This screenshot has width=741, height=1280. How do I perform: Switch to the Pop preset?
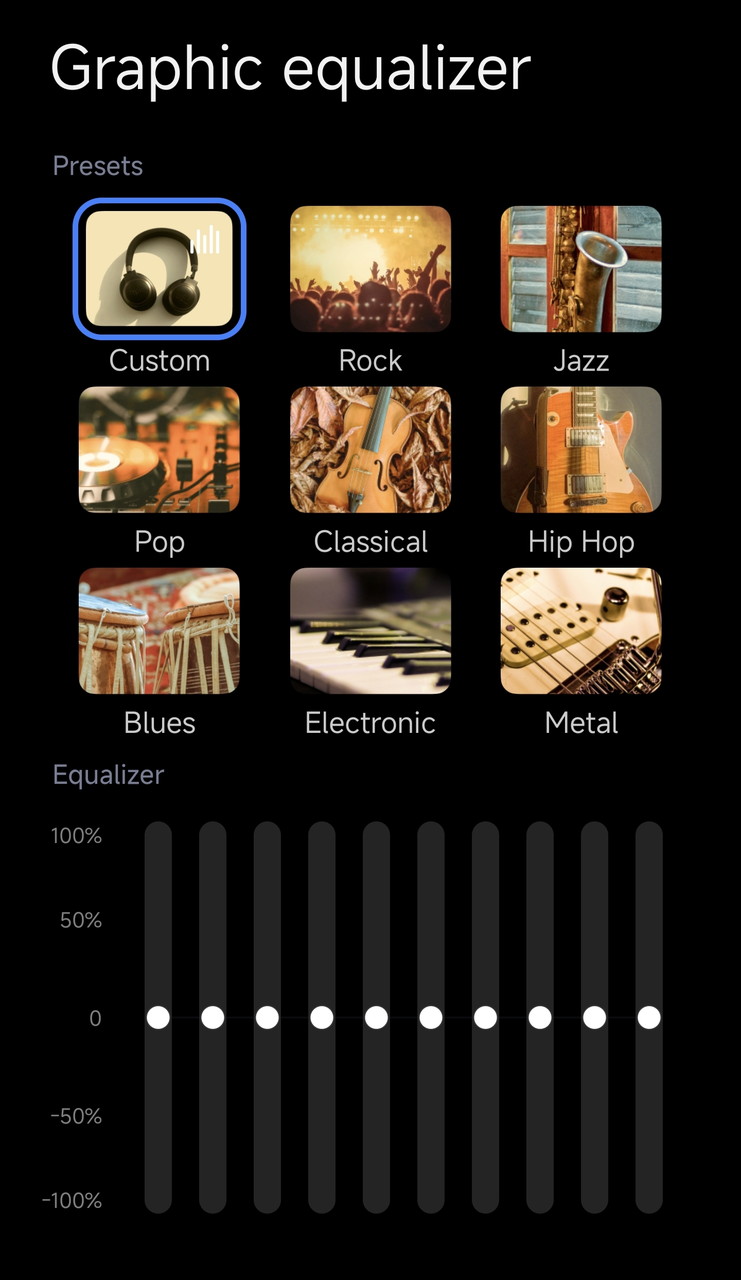click(159, 450)
